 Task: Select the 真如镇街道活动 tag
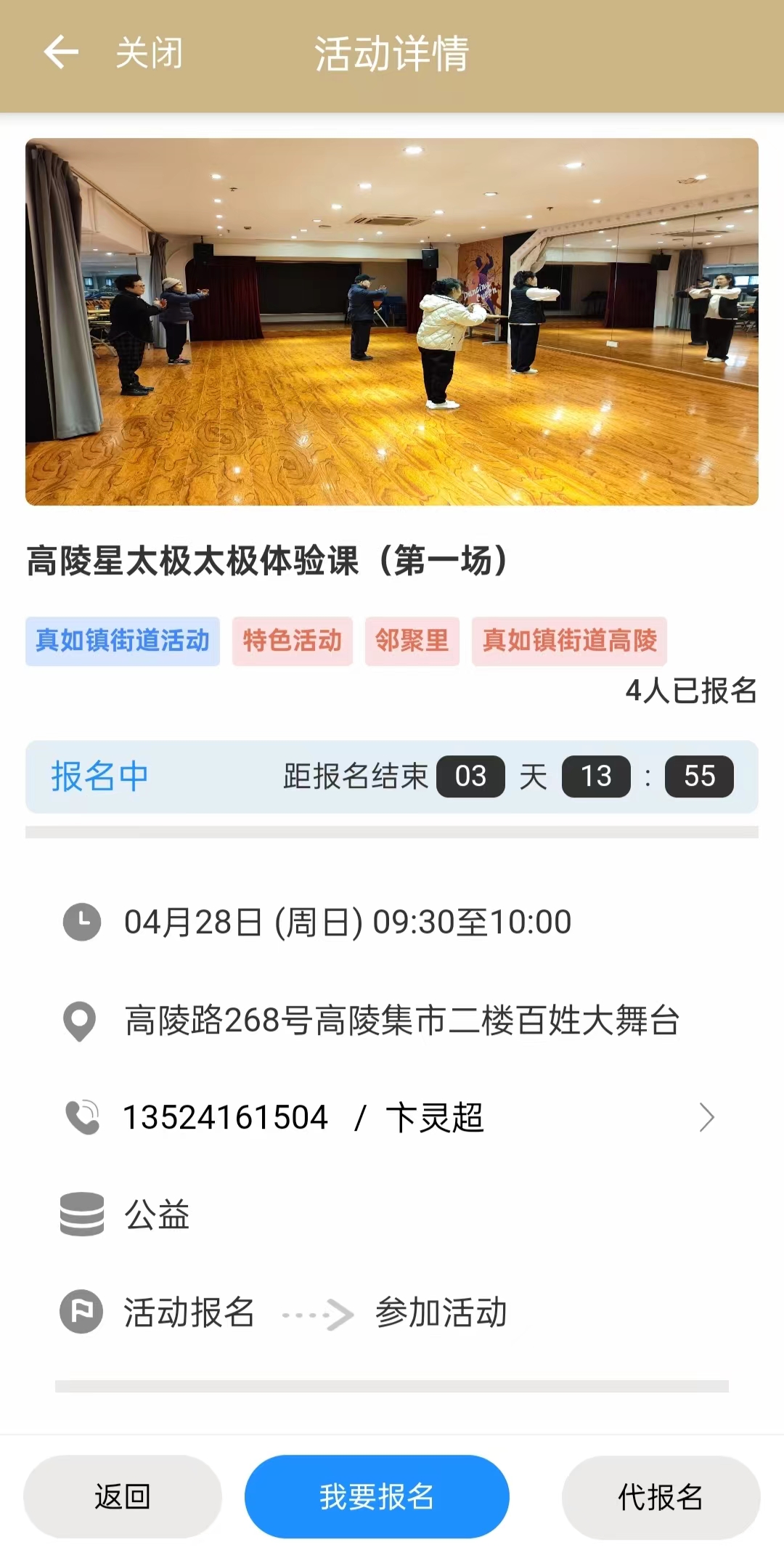[x=123, y=641]
